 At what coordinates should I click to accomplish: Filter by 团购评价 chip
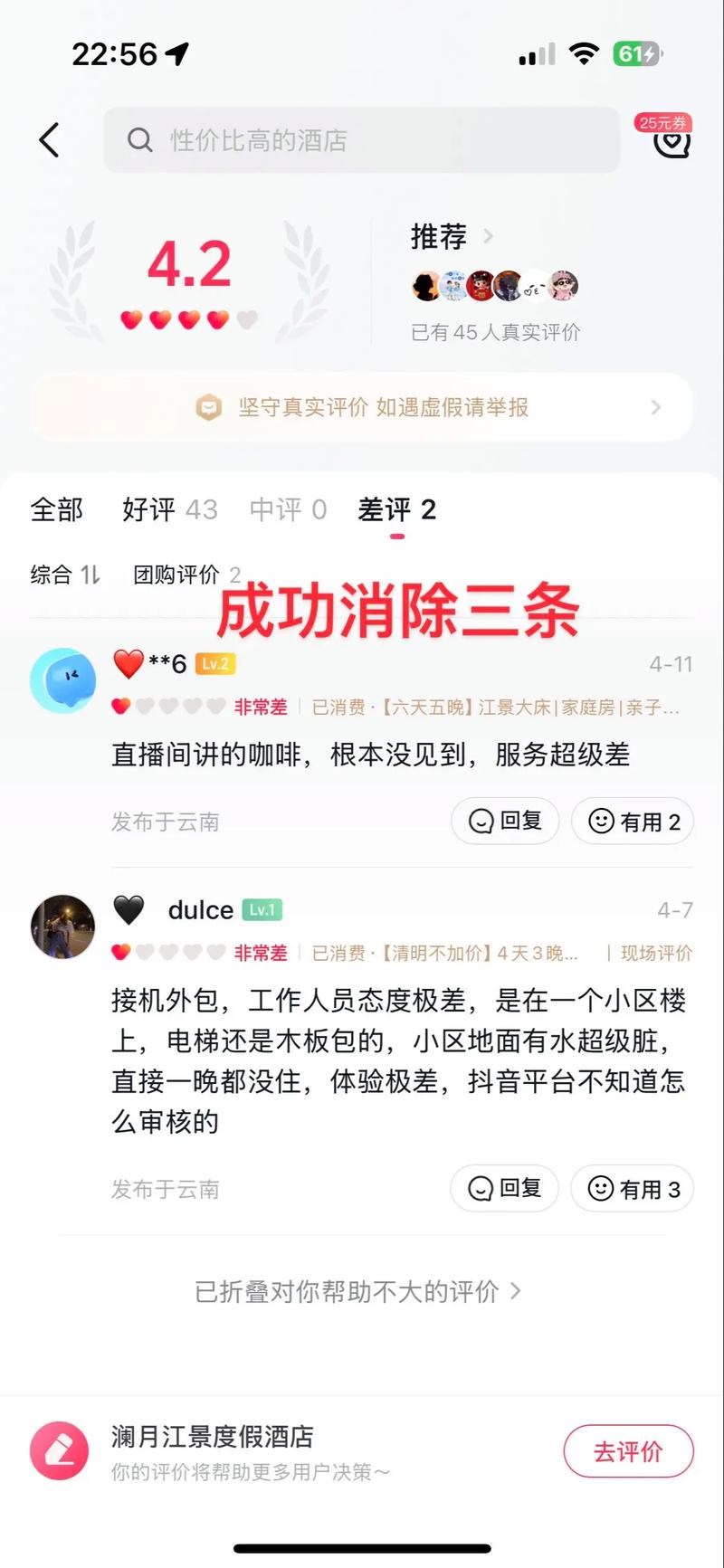tap(186, 575)
